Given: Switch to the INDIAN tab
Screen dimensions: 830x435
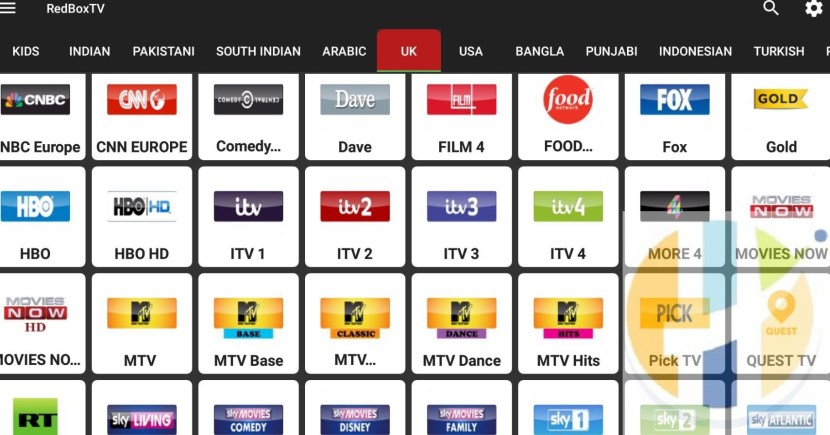Looking at the screenshot, I should pos(90,51).
